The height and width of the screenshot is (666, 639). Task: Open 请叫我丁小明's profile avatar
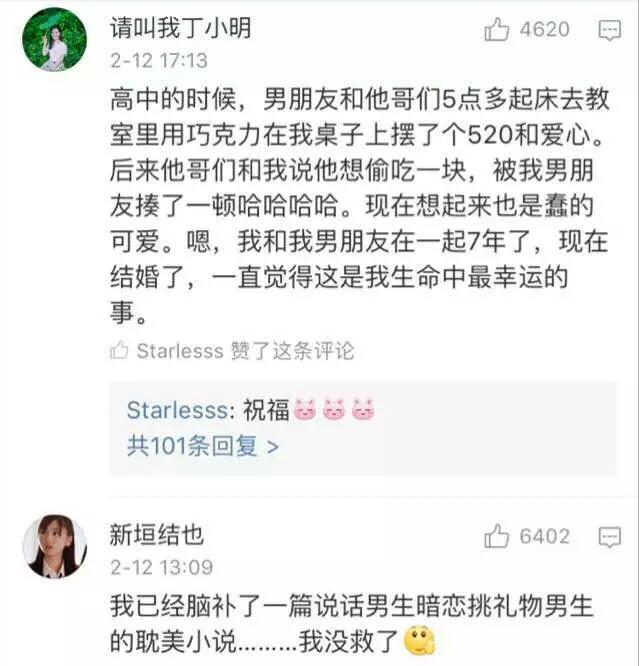(55, 41)
